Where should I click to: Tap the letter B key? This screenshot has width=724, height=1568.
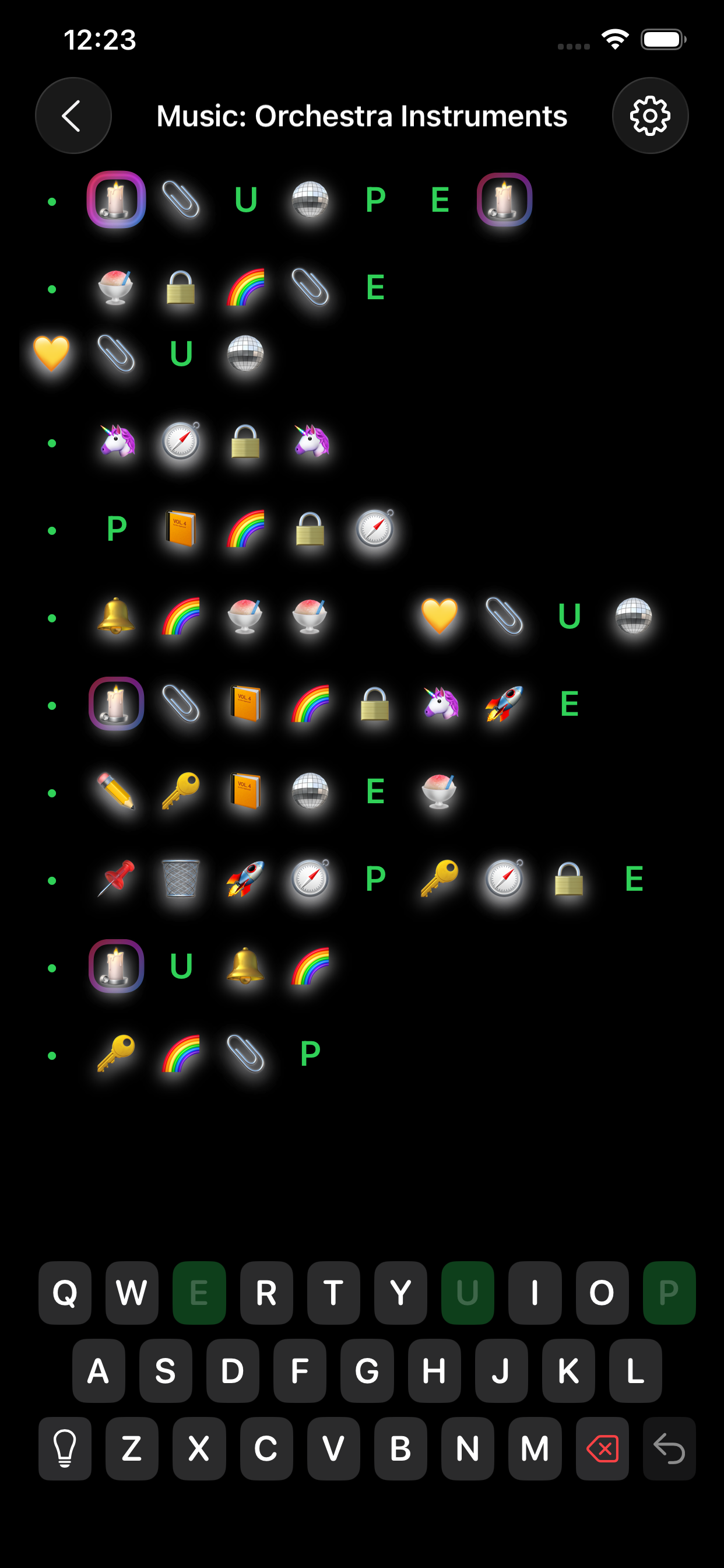pyautogui.click(x=400, y=1448)
